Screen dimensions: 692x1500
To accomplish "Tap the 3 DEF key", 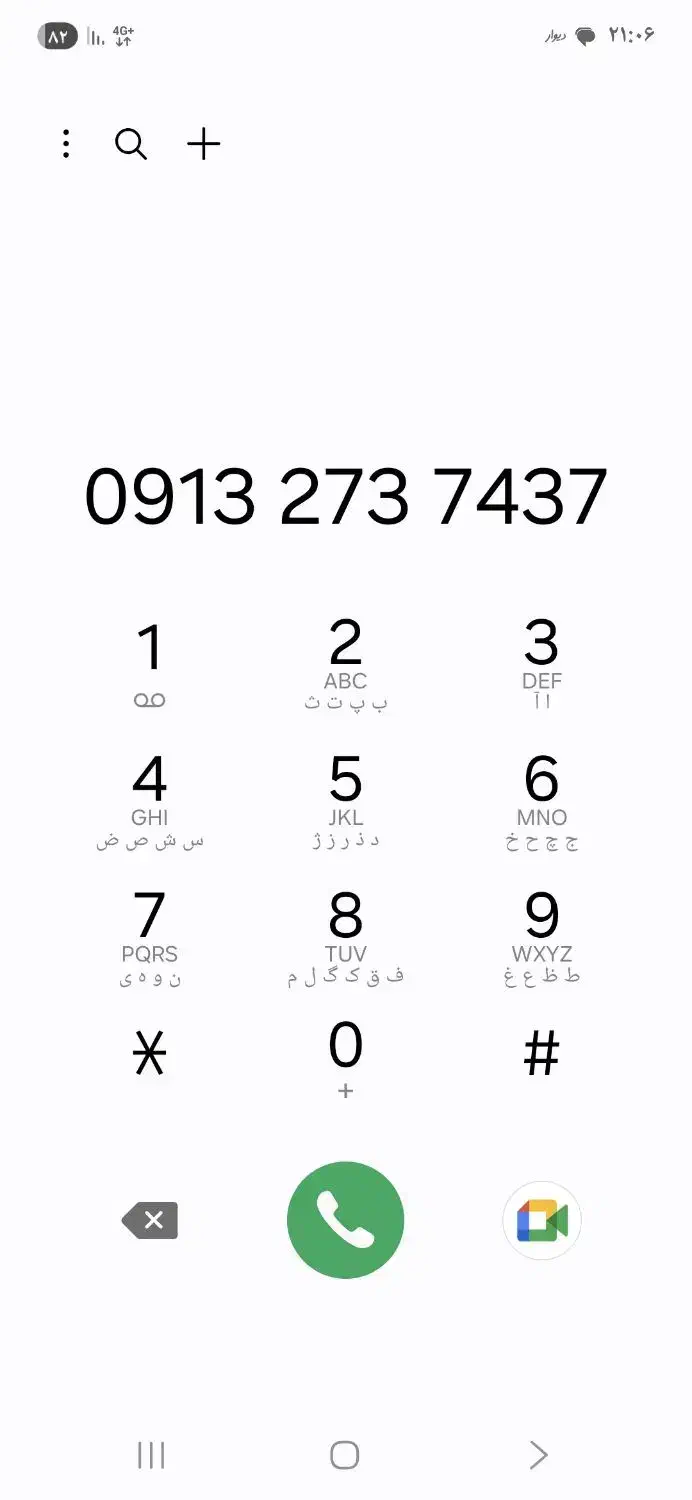I will click(541, 663).
